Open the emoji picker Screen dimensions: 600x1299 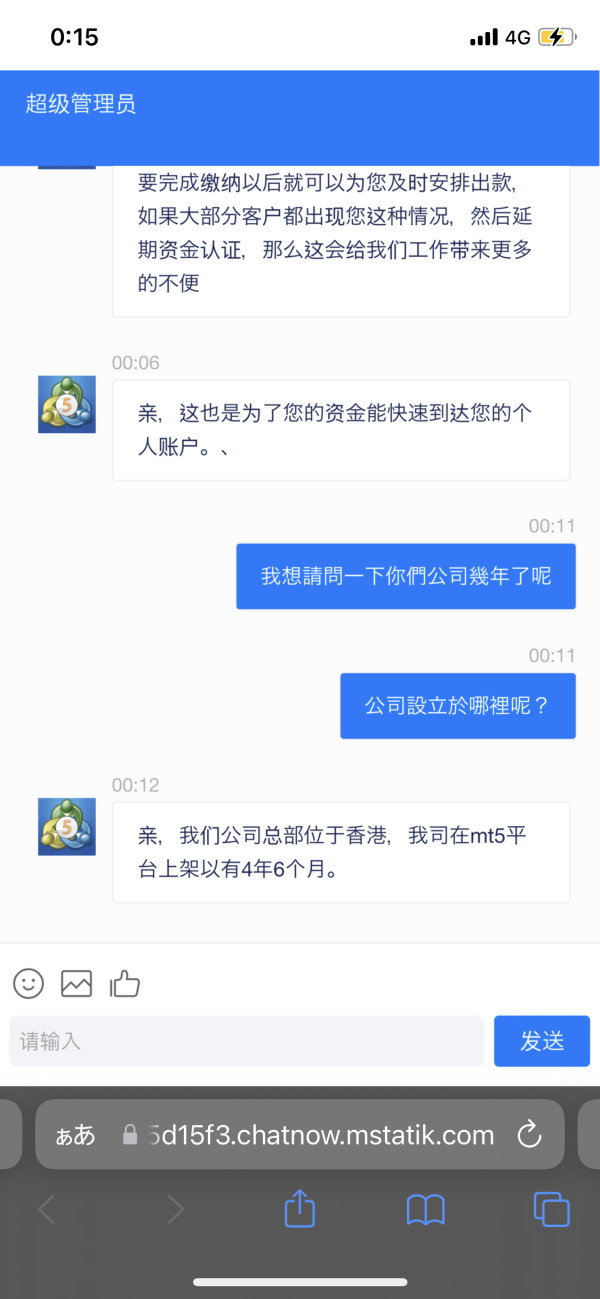28,983
